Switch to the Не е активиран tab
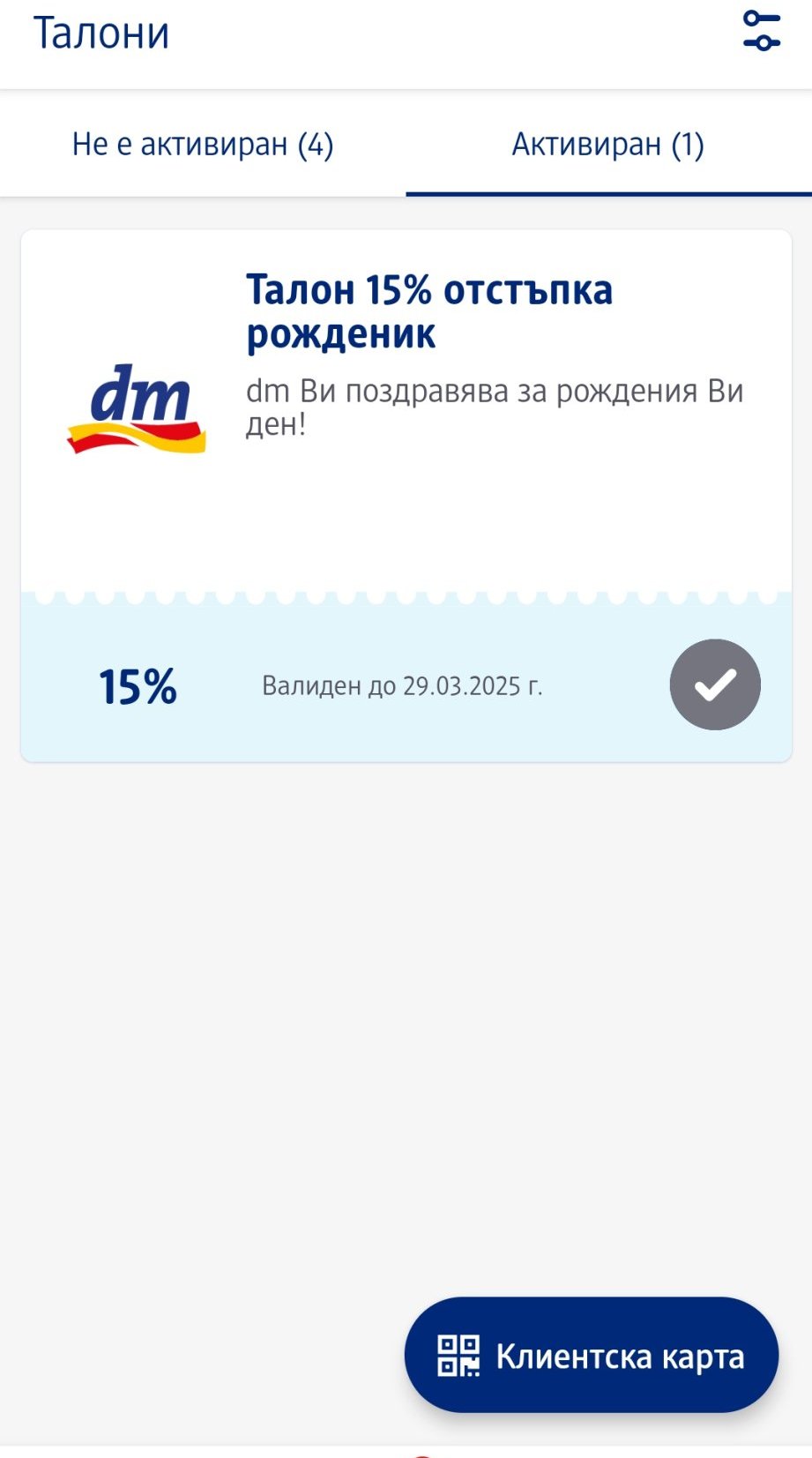 (x=203, y=145)
